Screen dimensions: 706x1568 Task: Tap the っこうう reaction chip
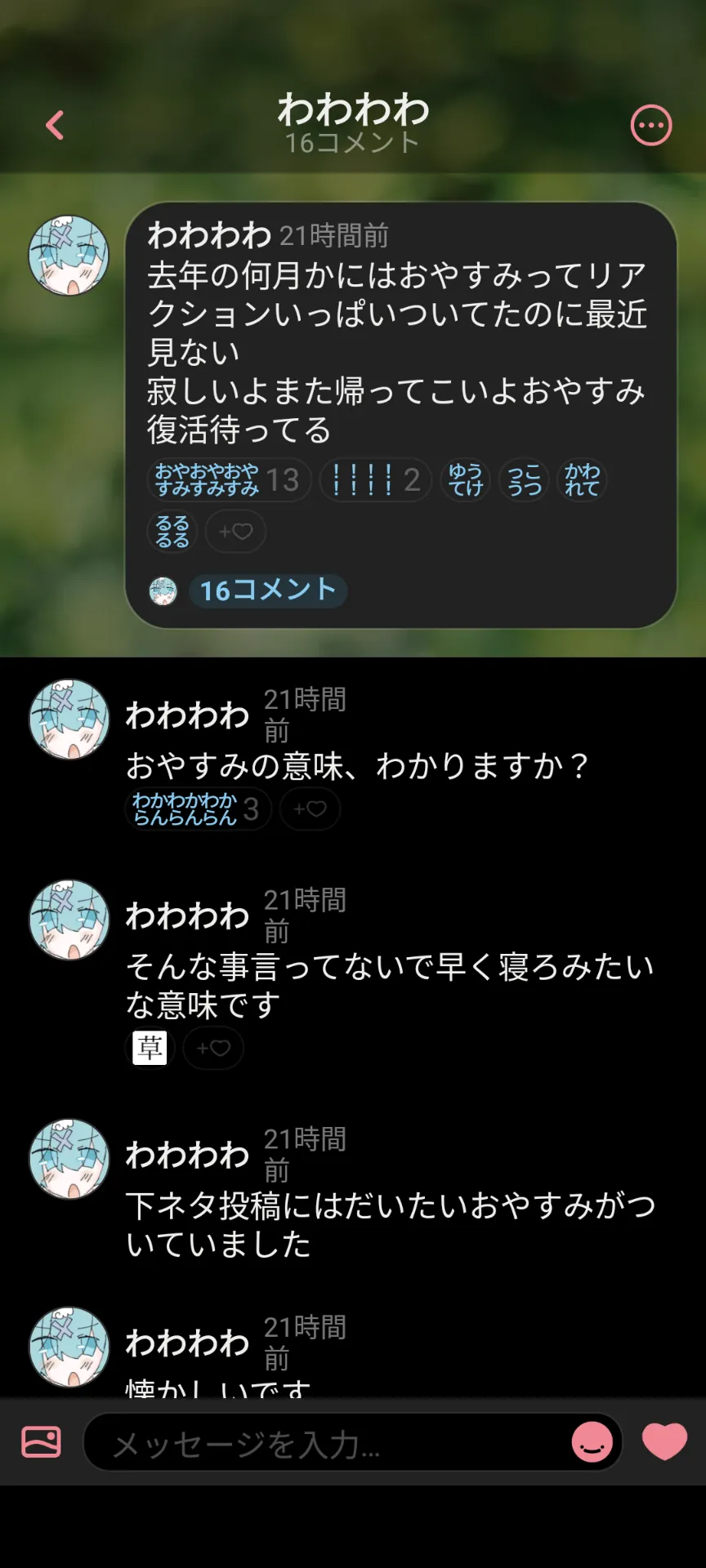(x=524, y=480)
